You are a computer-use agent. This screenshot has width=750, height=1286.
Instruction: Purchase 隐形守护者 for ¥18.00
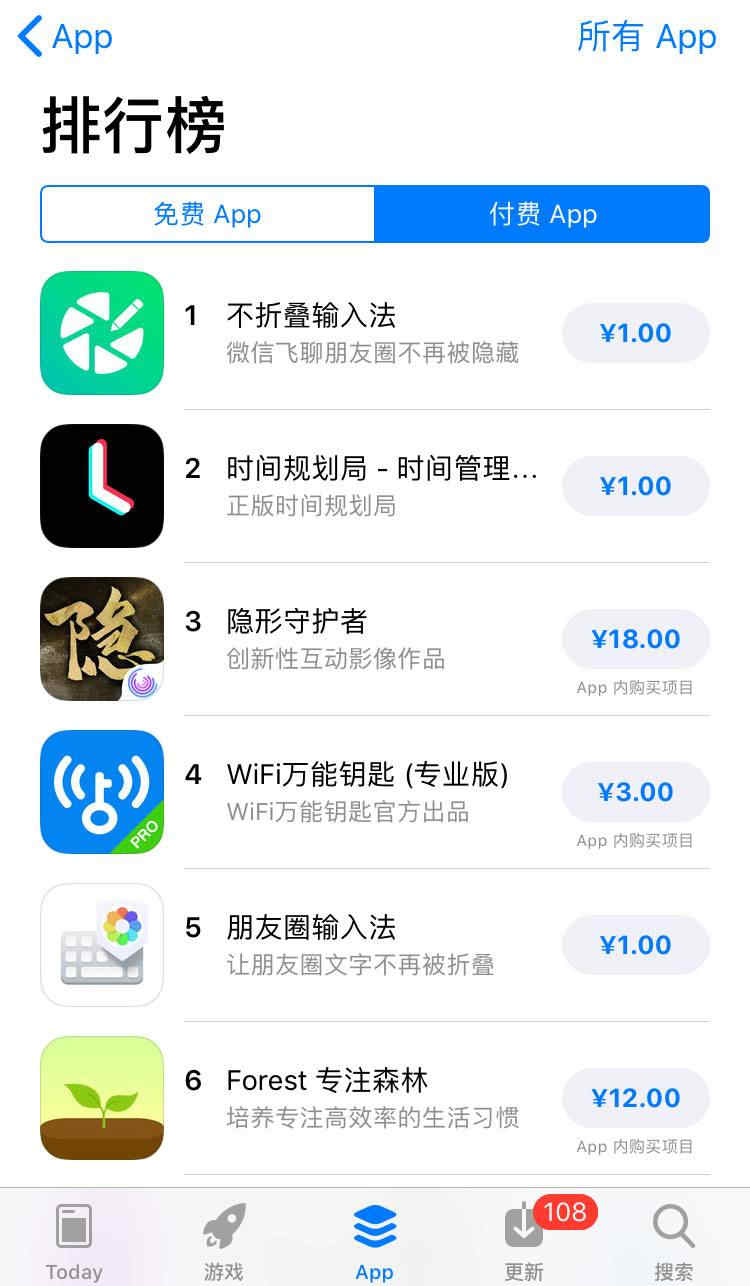click(x=636, y=639)
